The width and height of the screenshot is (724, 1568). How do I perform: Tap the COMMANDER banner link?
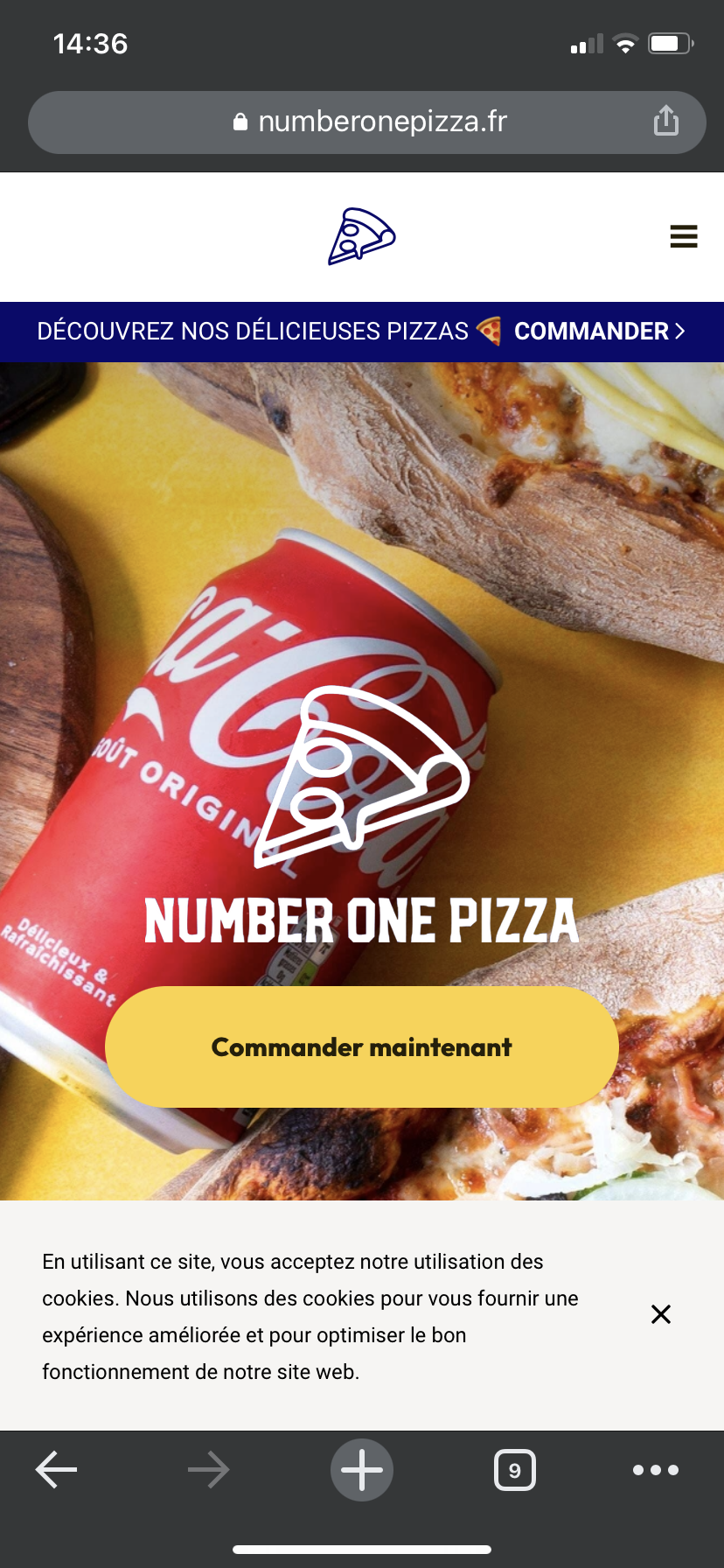tap(599, 332)
